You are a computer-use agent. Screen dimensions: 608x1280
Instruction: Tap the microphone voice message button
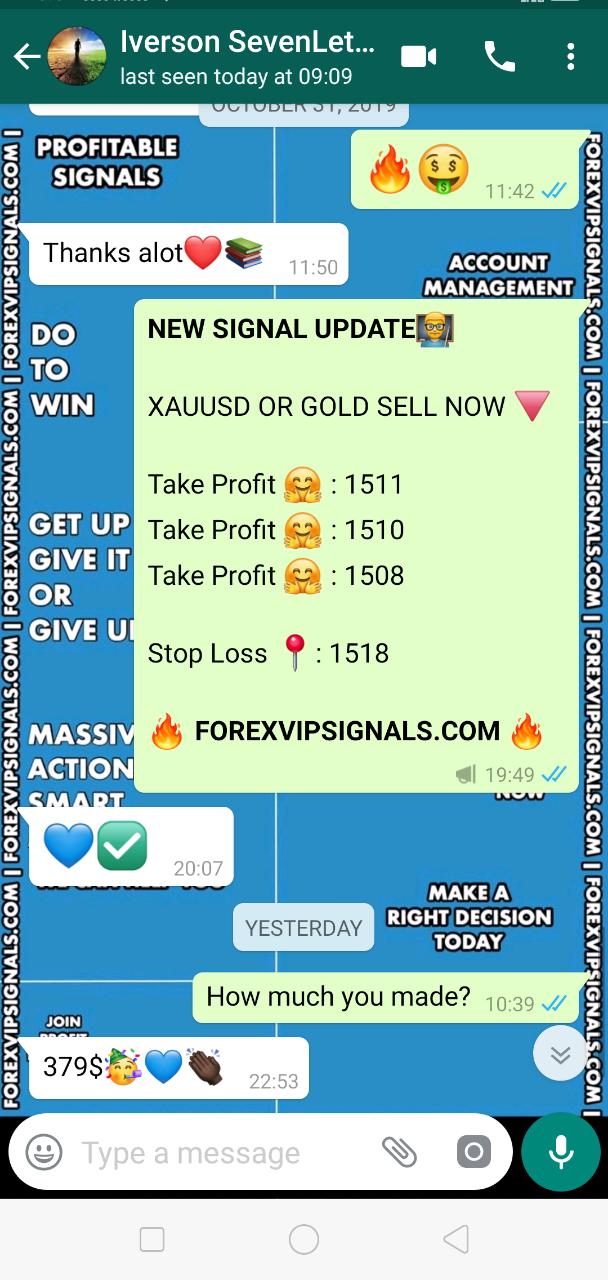pos(561,1152)
